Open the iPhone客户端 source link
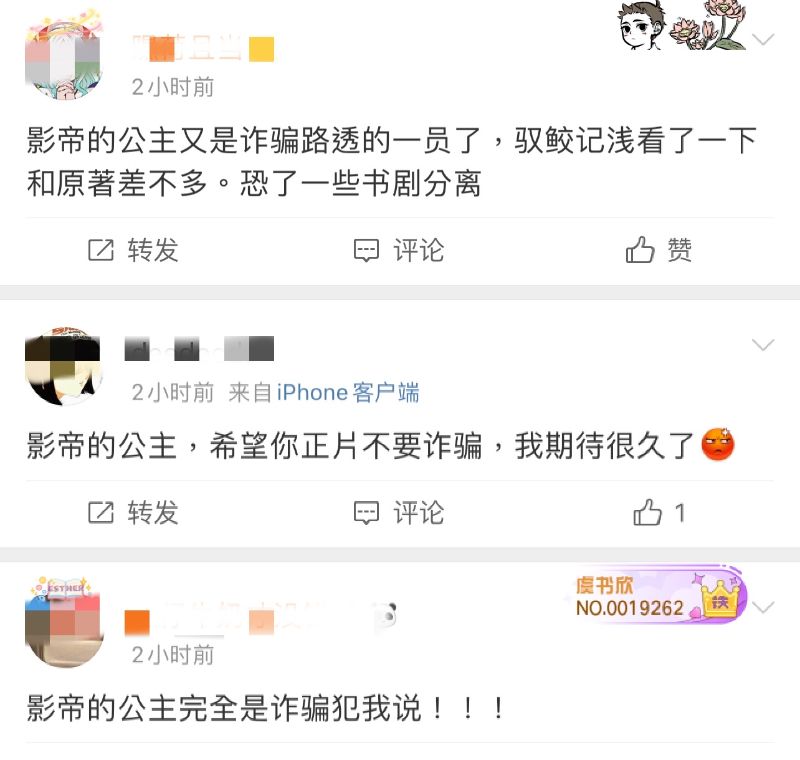 [348, 393]
